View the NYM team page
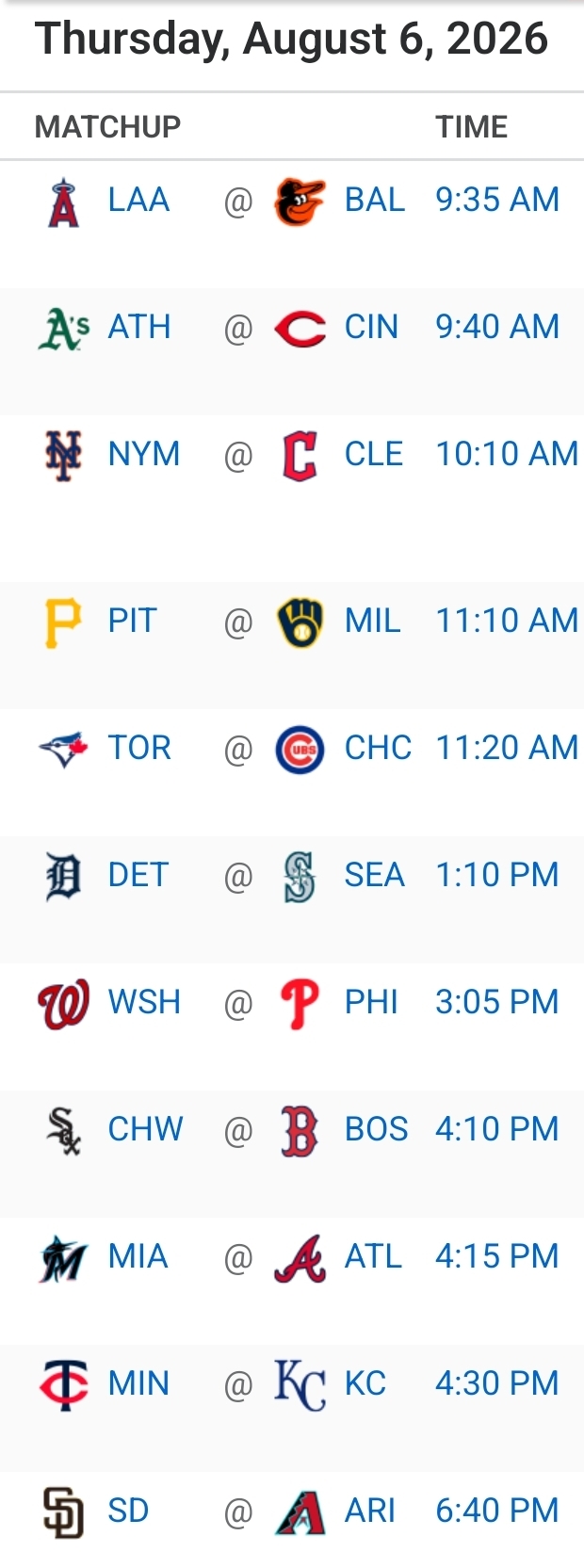 (x=144, y=454)
